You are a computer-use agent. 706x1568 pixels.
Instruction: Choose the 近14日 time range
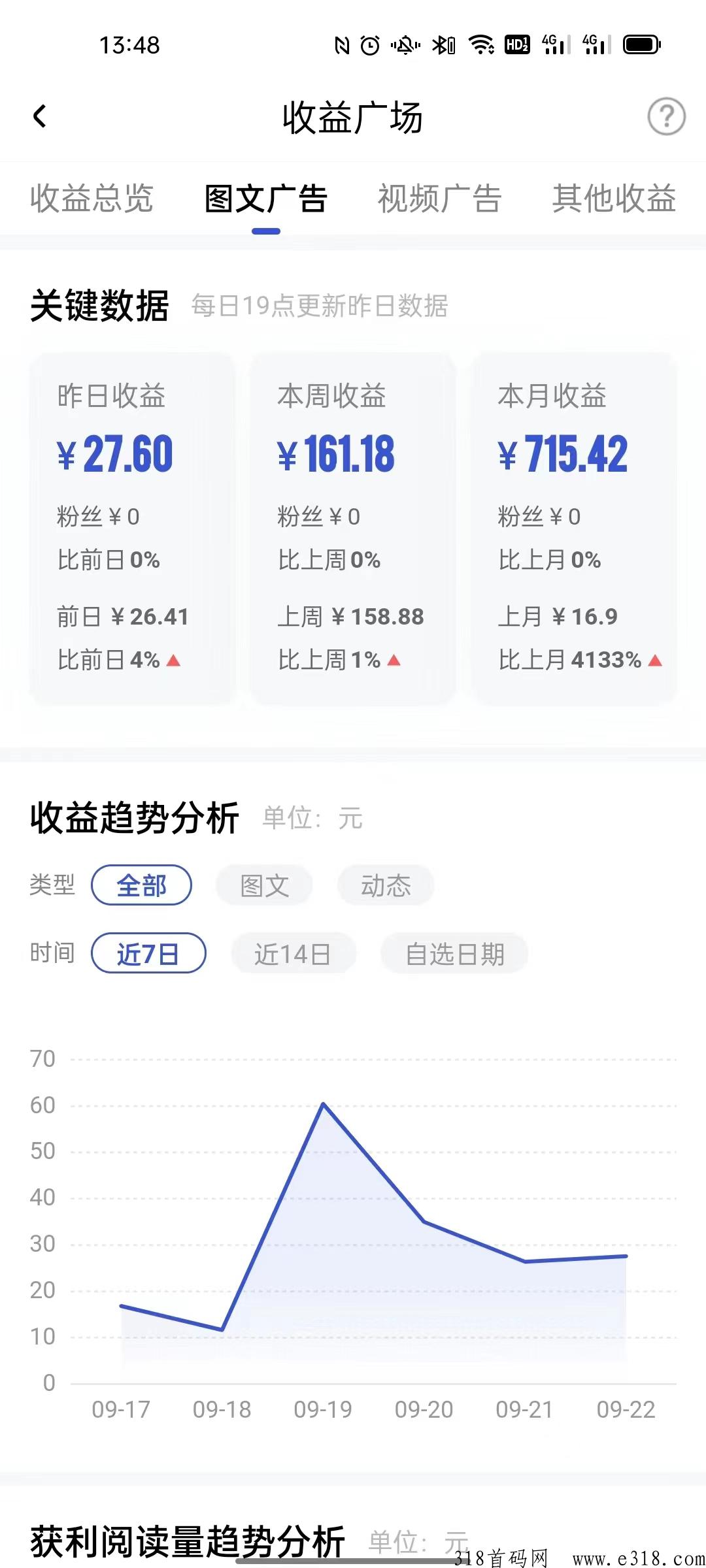pyautogui.click(x=293, y=954)
